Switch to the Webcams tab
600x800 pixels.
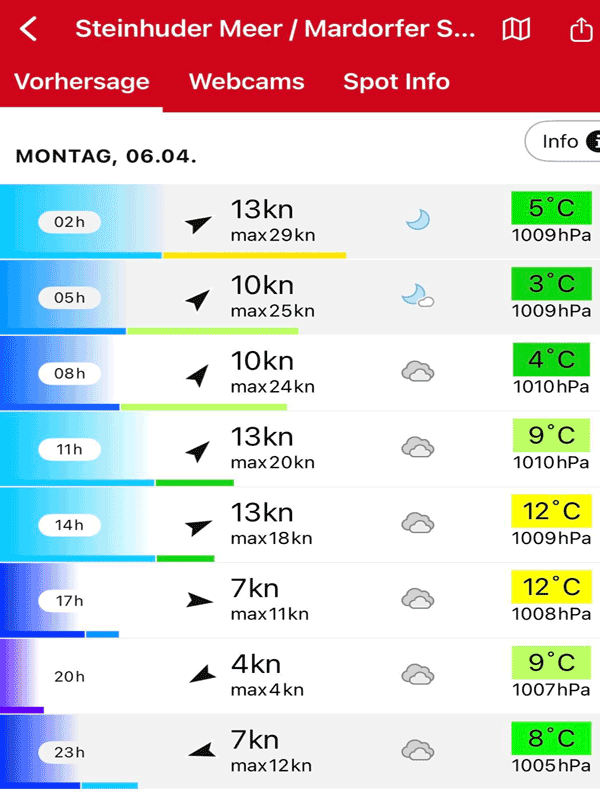tap(246, 82)
